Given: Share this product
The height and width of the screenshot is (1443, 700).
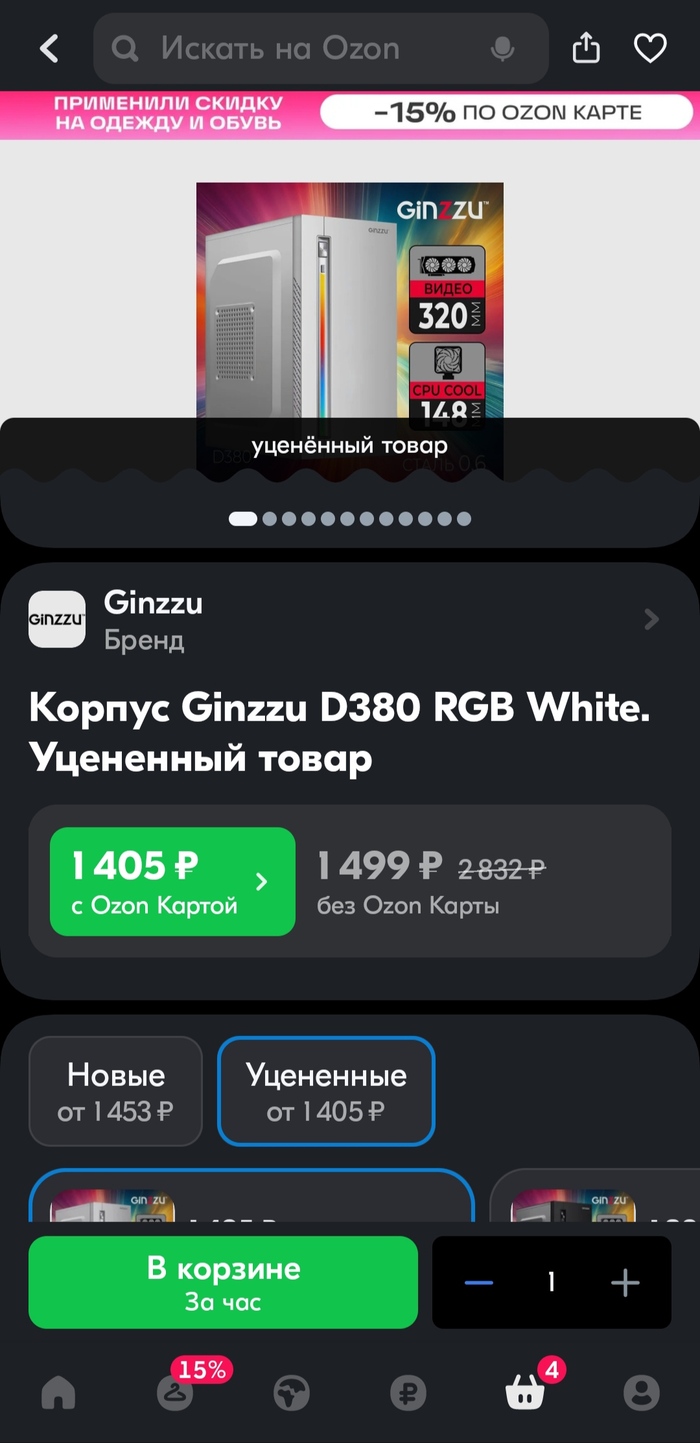Looking at the screenshot, I should click(x=586, y=48).
